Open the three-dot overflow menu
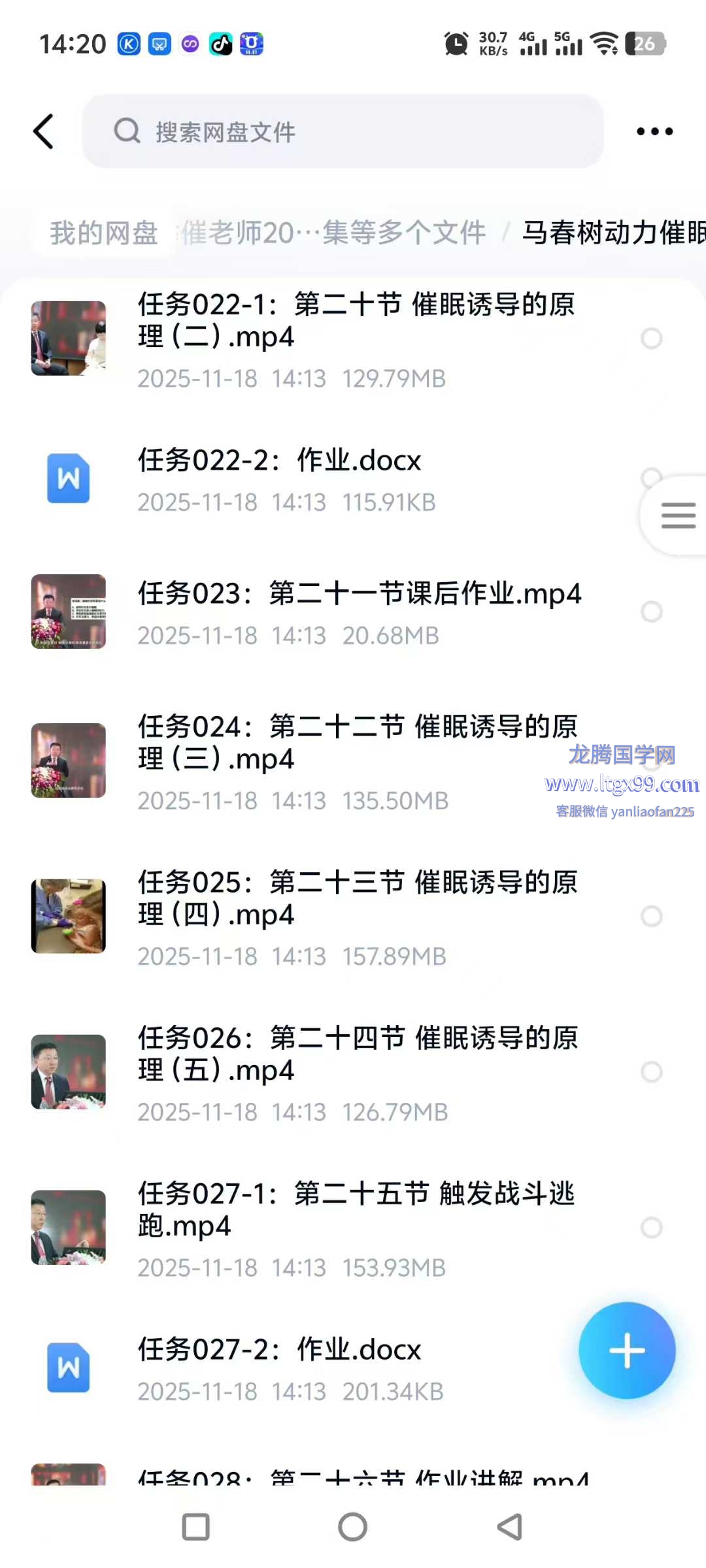This screenshot has height=1568, width=706. tap(654, 131)
